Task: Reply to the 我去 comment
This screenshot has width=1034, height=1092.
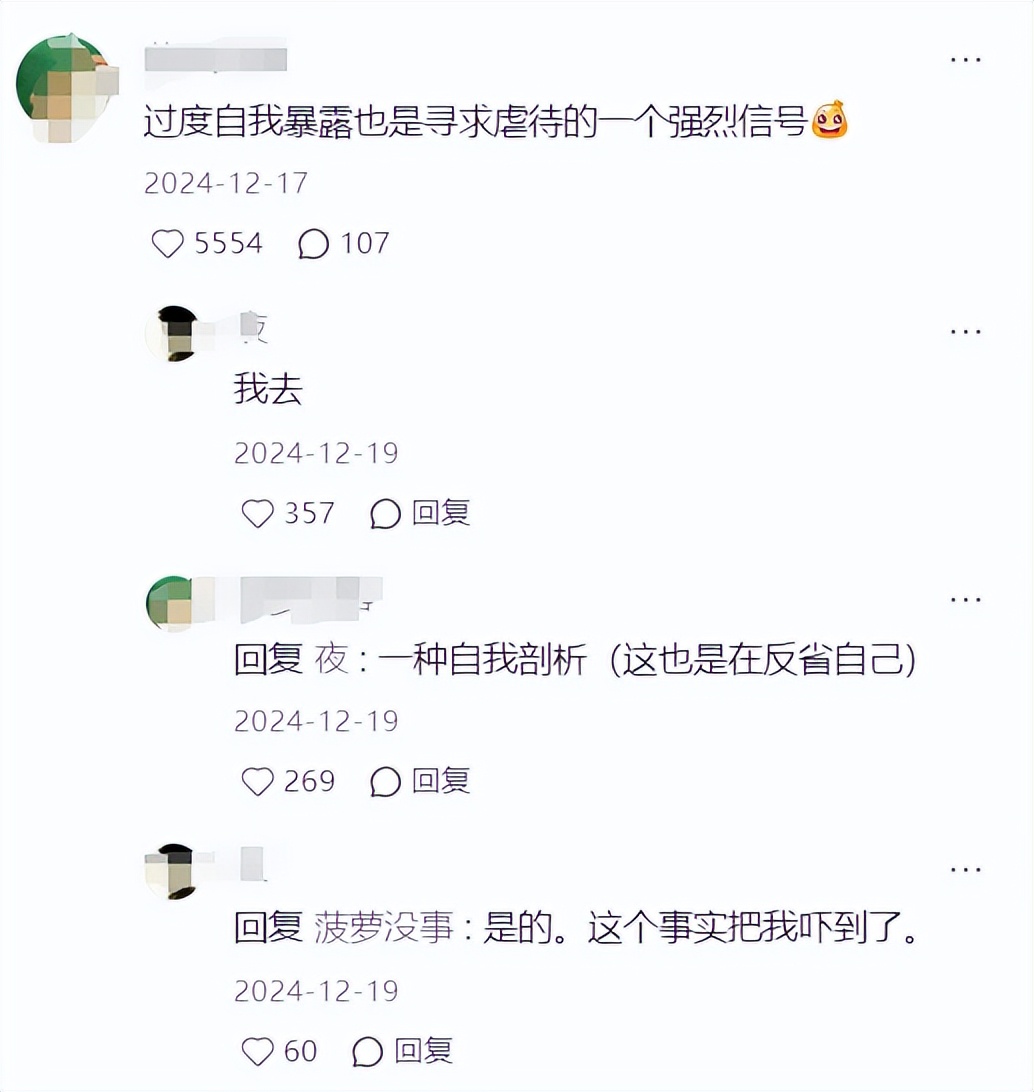Action: coord(420,514)
